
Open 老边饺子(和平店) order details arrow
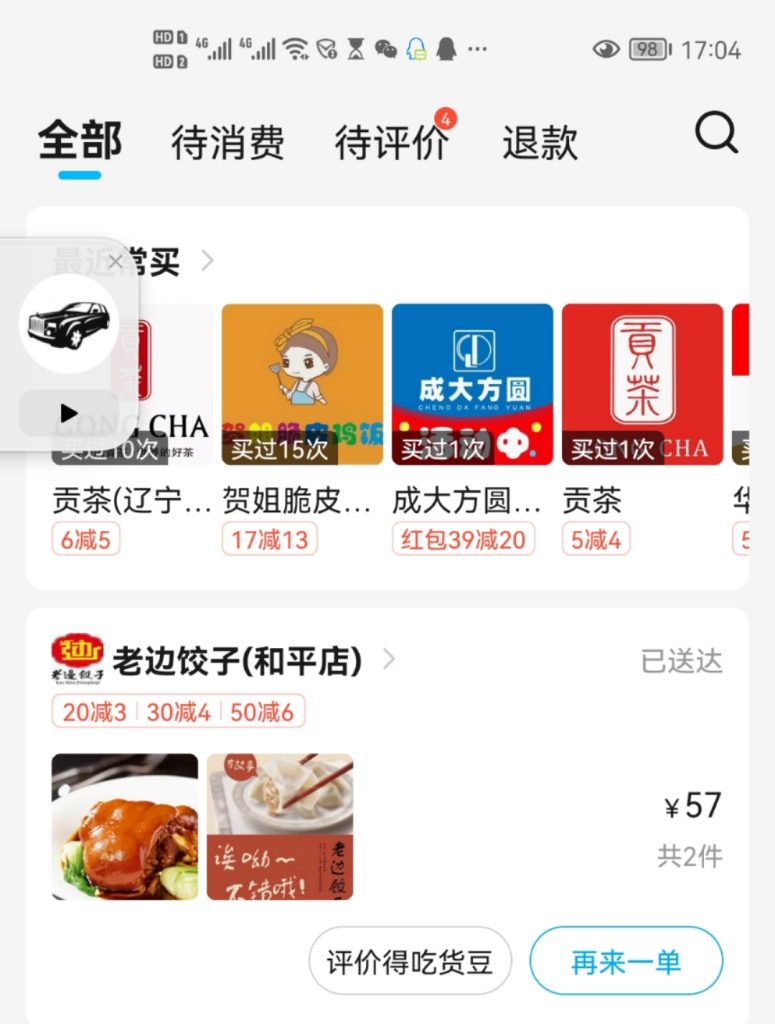[388, 661]
